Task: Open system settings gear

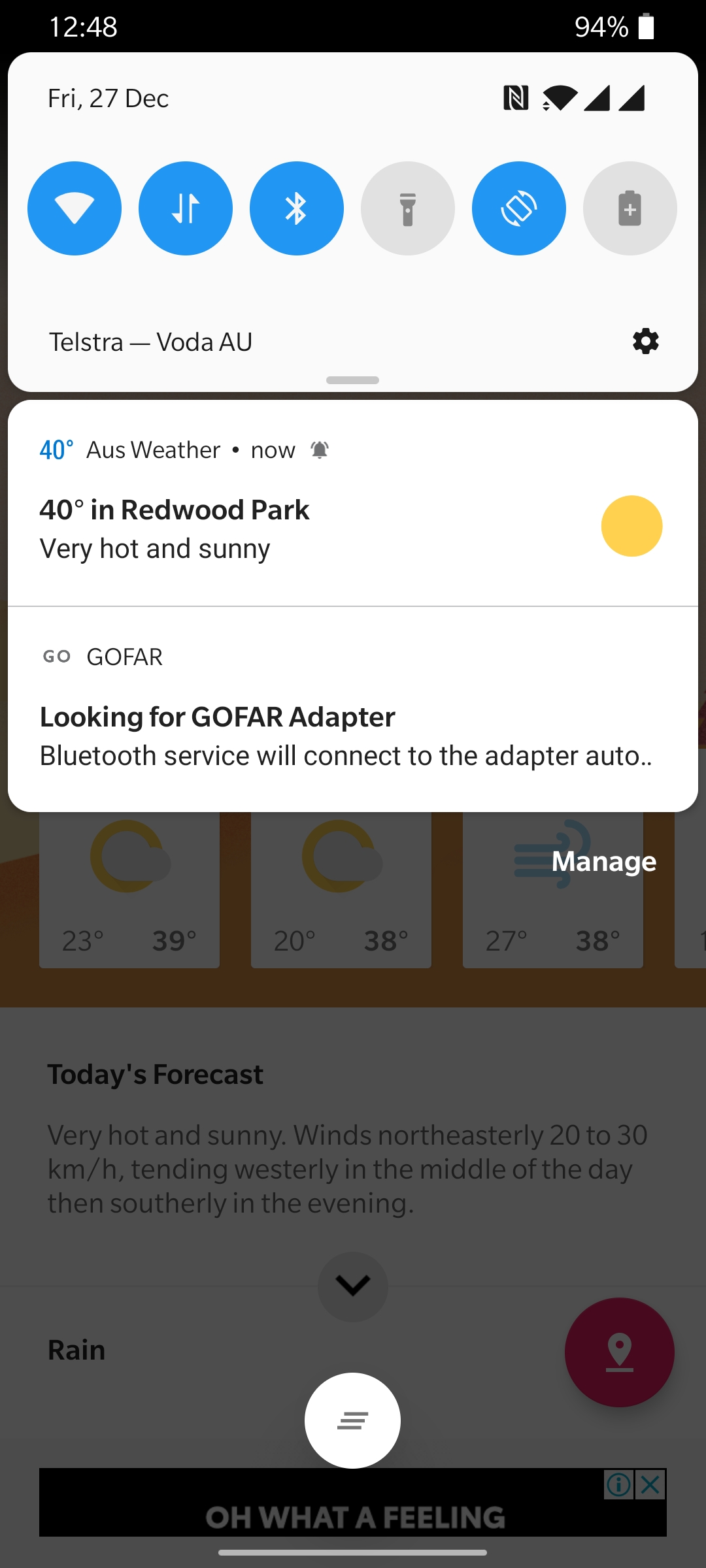Action: tap(646, 342)
